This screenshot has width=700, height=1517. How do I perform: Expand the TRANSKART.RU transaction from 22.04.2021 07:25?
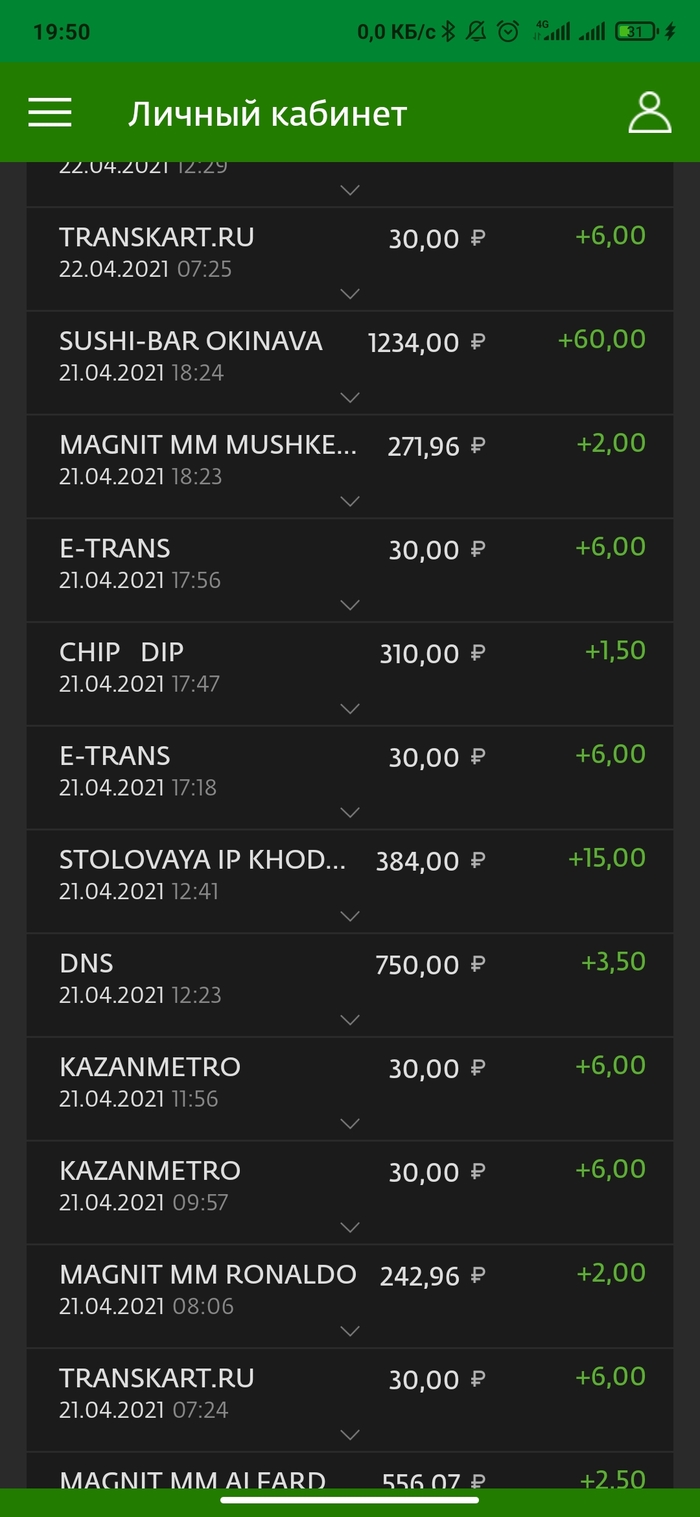click(x=349, y=293)
